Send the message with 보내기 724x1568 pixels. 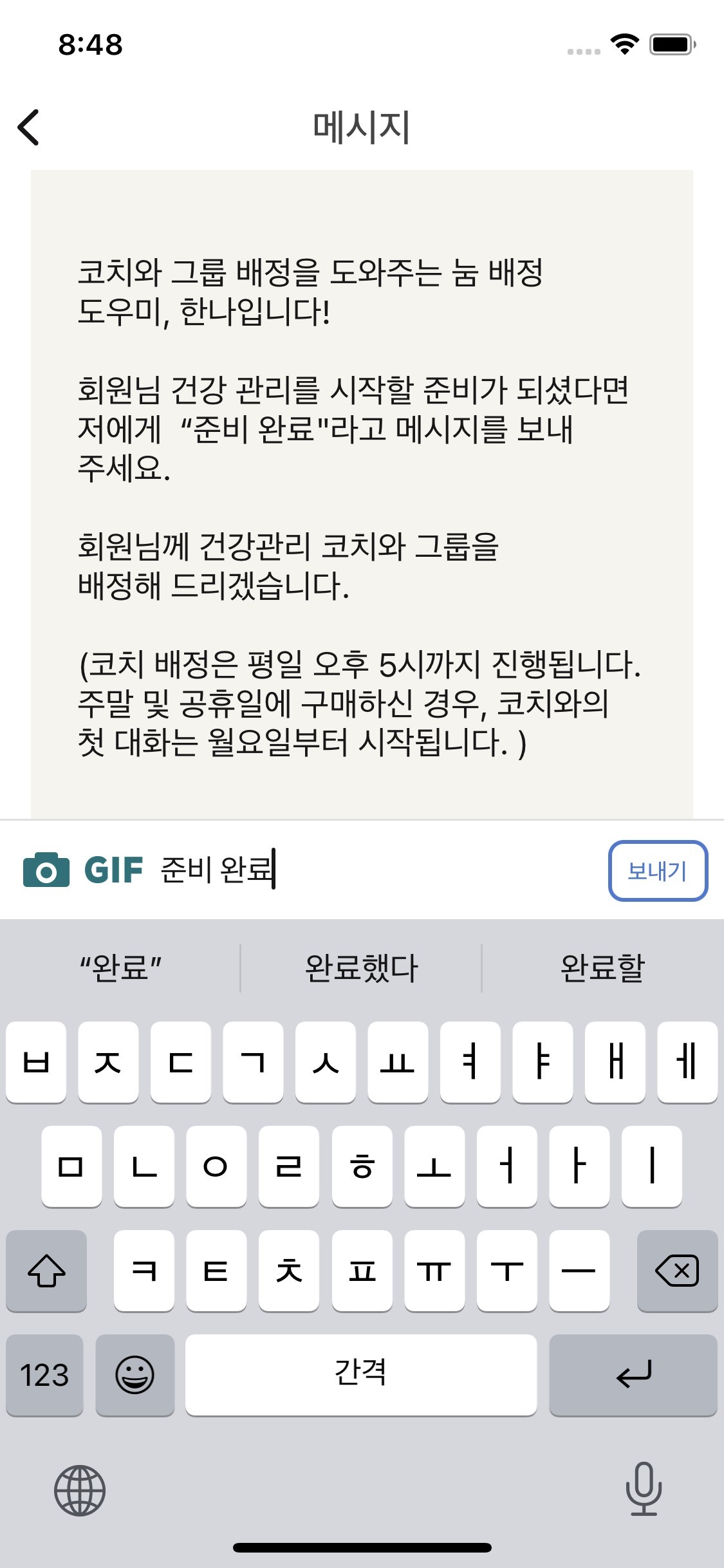click(x=657, y=870)
